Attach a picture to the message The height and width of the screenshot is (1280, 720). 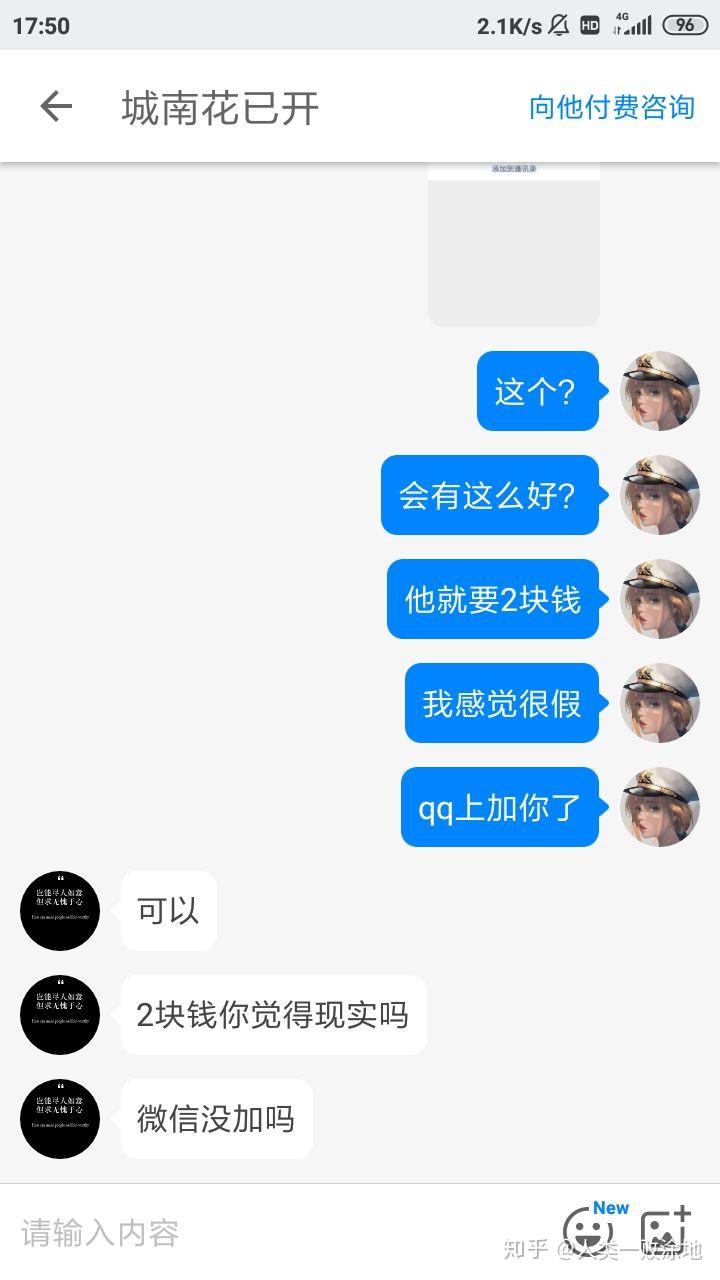(x=665, y=1232)
